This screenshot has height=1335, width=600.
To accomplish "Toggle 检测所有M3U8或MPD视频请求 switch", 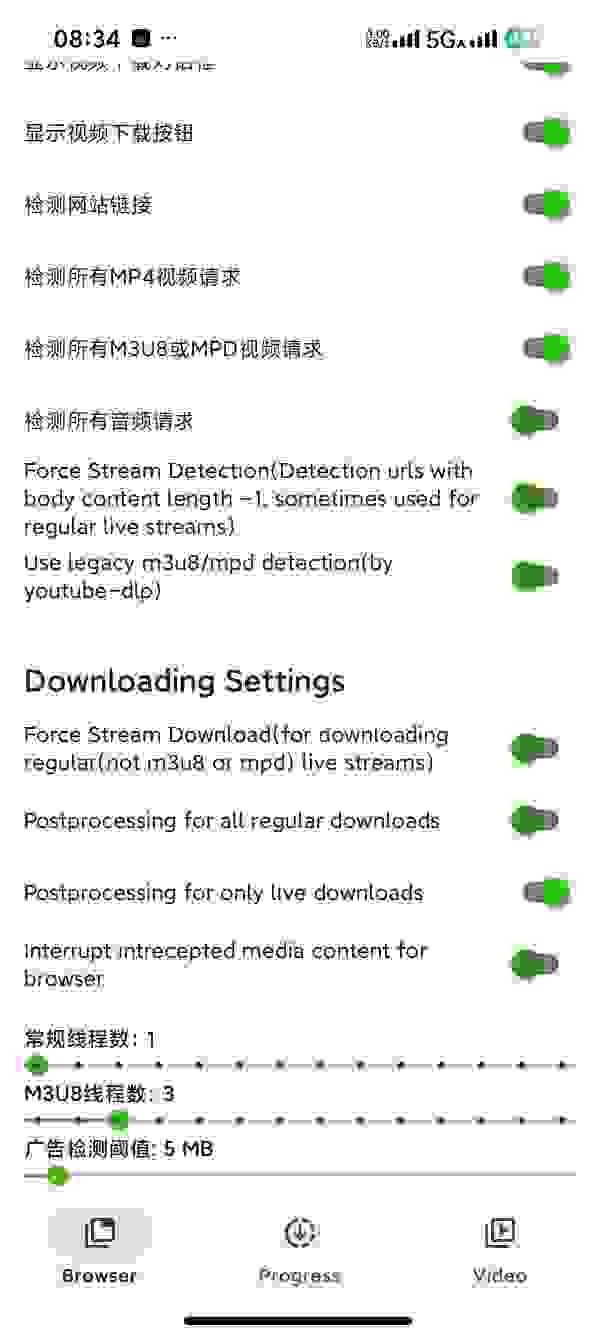I will pyautogui.click(x=546, y=349).
